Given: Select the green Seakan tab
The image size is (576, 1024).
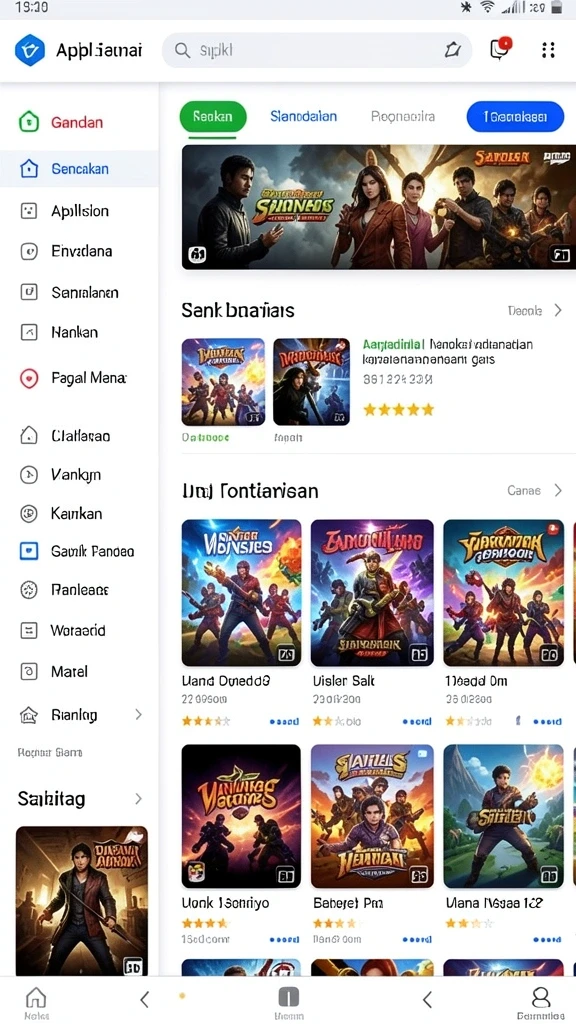Looking at the screenshot, I should coord(213,117).
